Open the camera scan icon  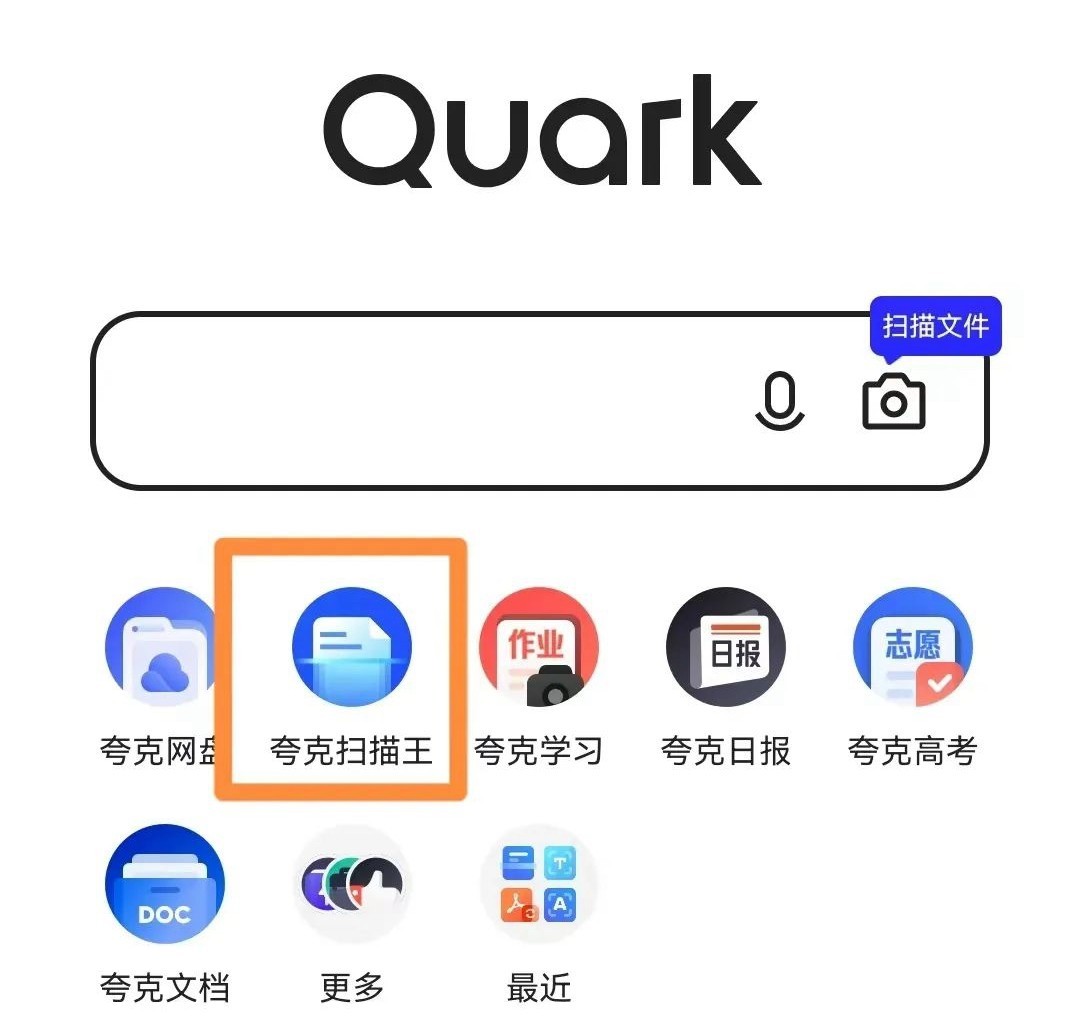point(894,402)
